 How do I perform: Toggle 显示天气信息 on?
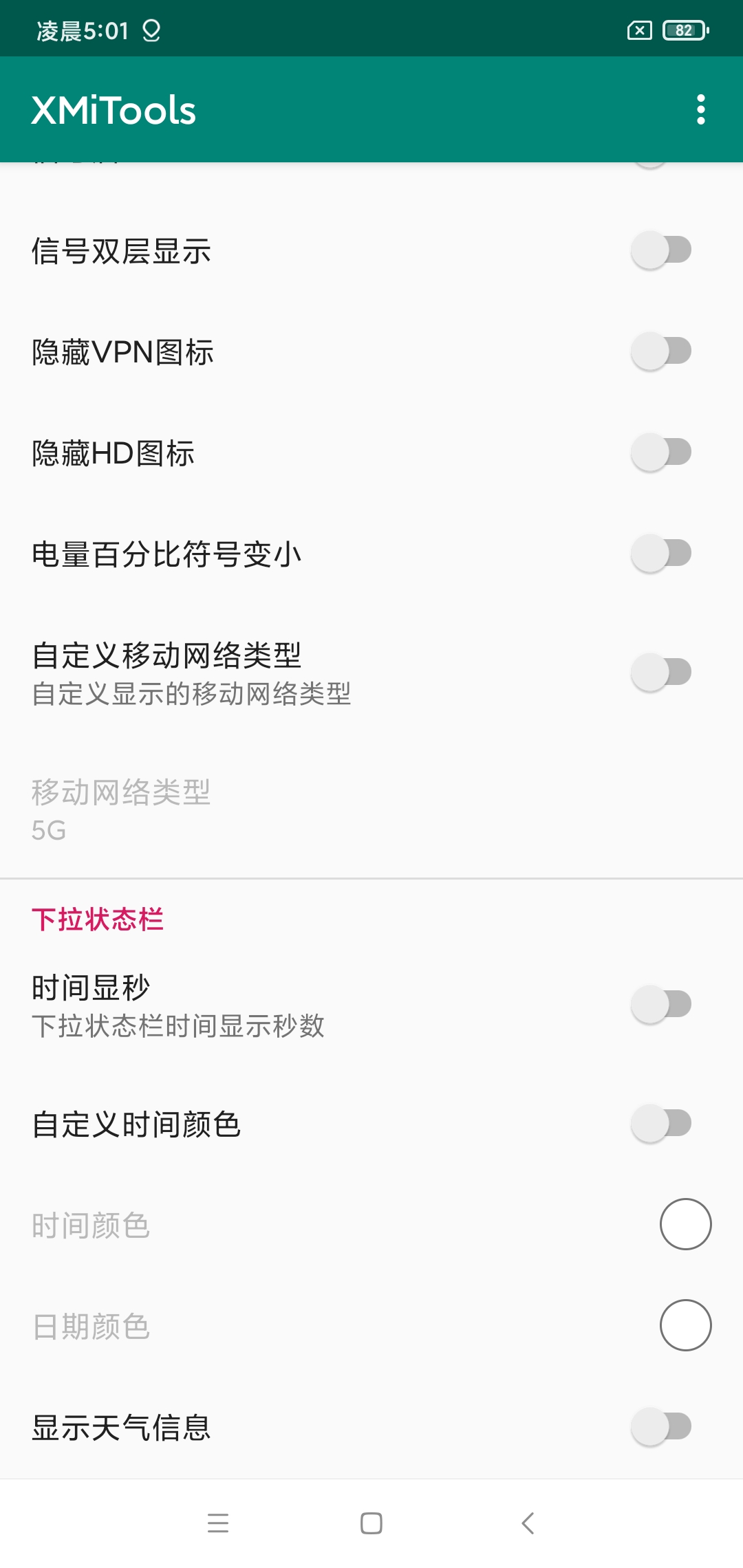pos(661,1427)
